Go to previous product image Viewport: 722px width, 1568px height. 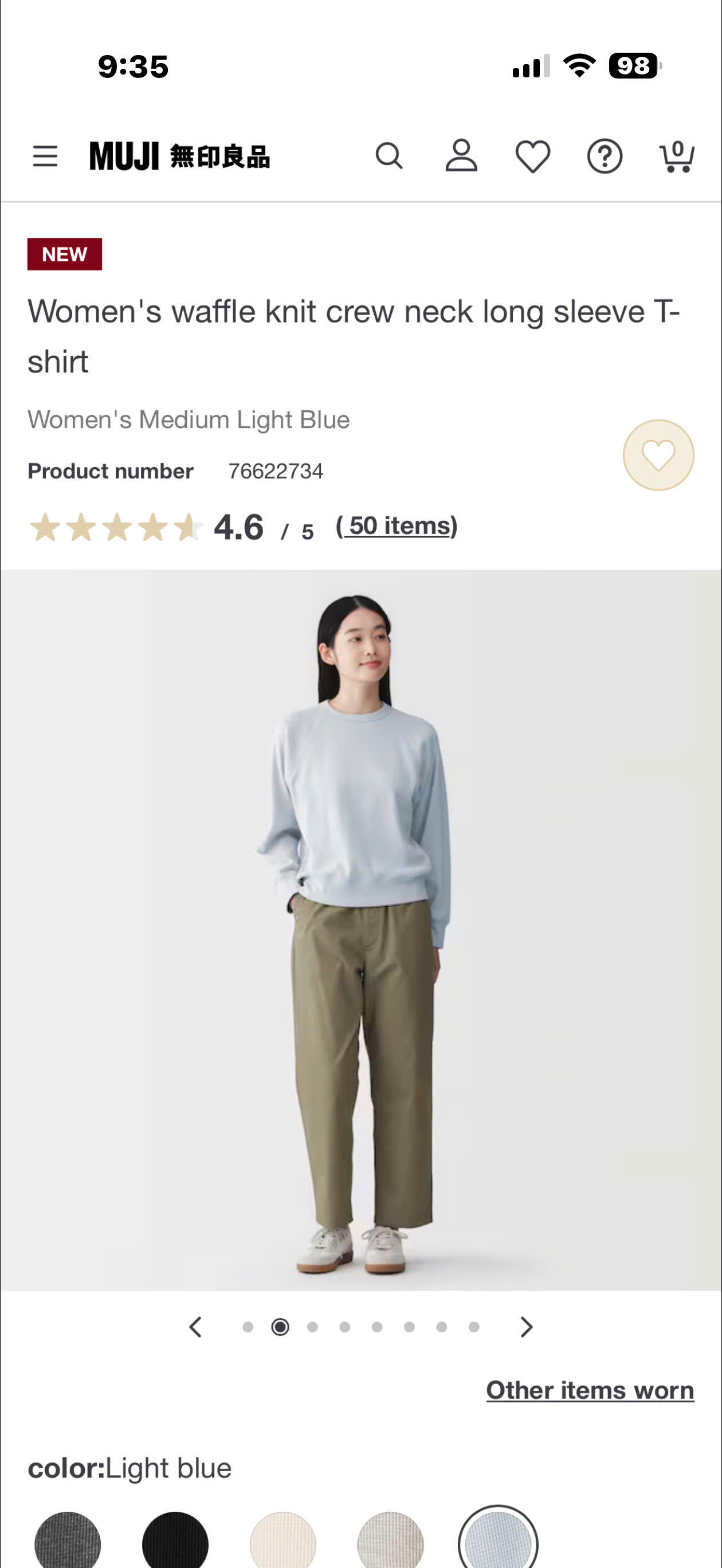[195, 1327]
